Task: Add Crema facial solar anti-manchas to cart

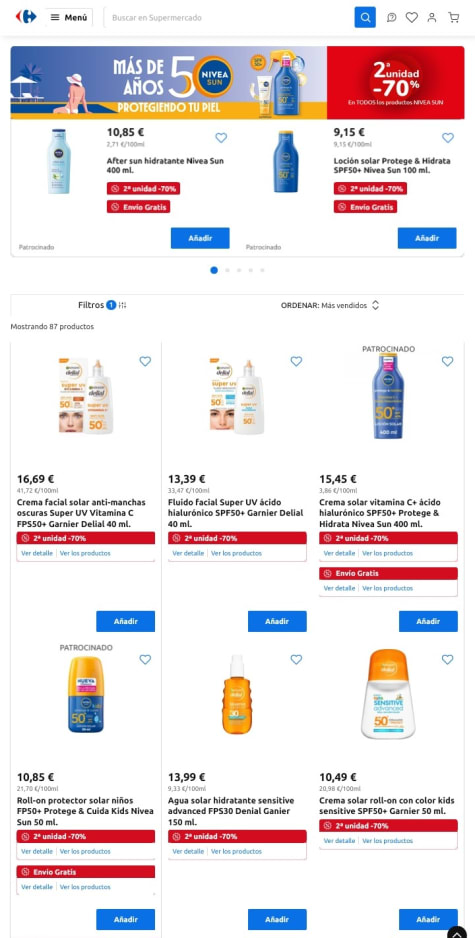Action: [x=126, y=621]
